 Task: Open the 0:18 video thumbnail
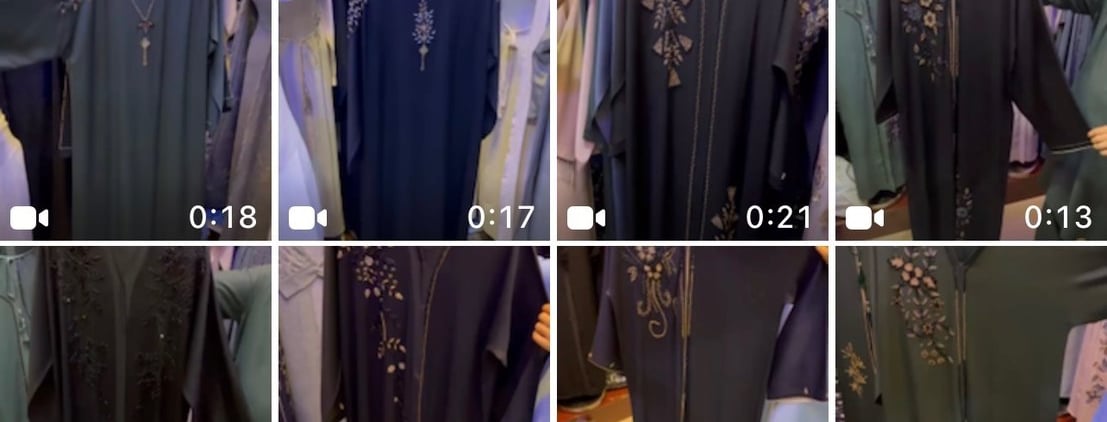click(136, 120)
